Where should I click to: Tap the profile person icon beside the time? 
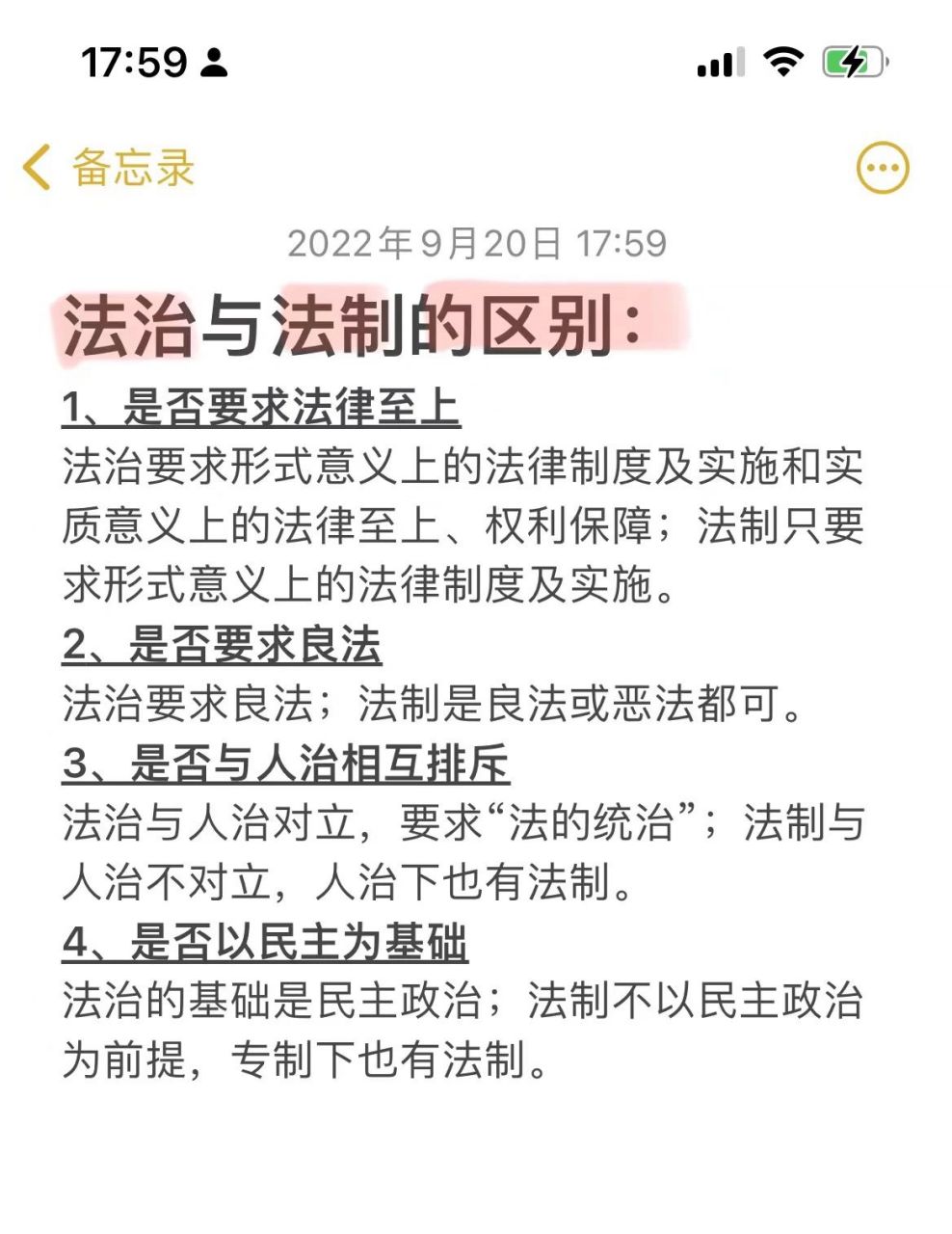coord(211,61)
